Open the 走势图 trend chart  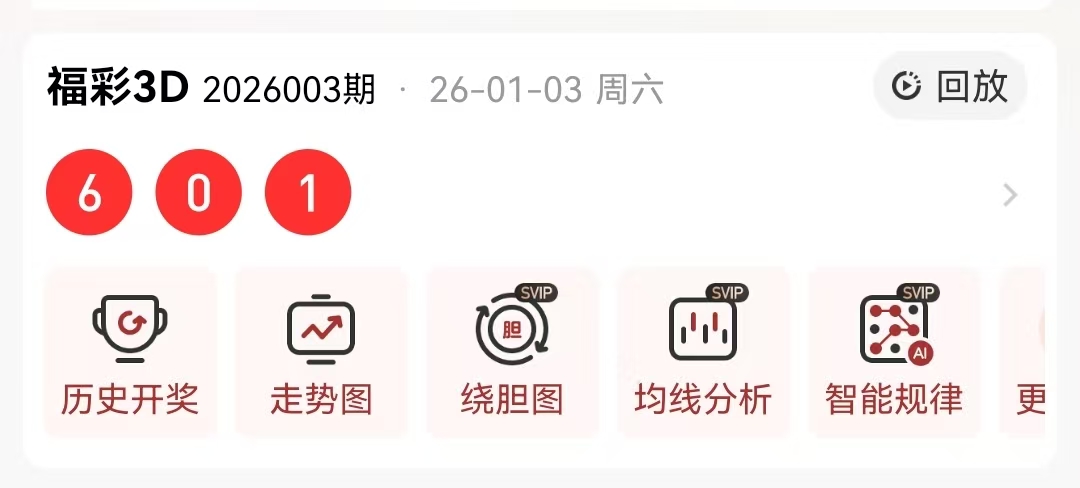pyautogui.click(x=321, y=353)
